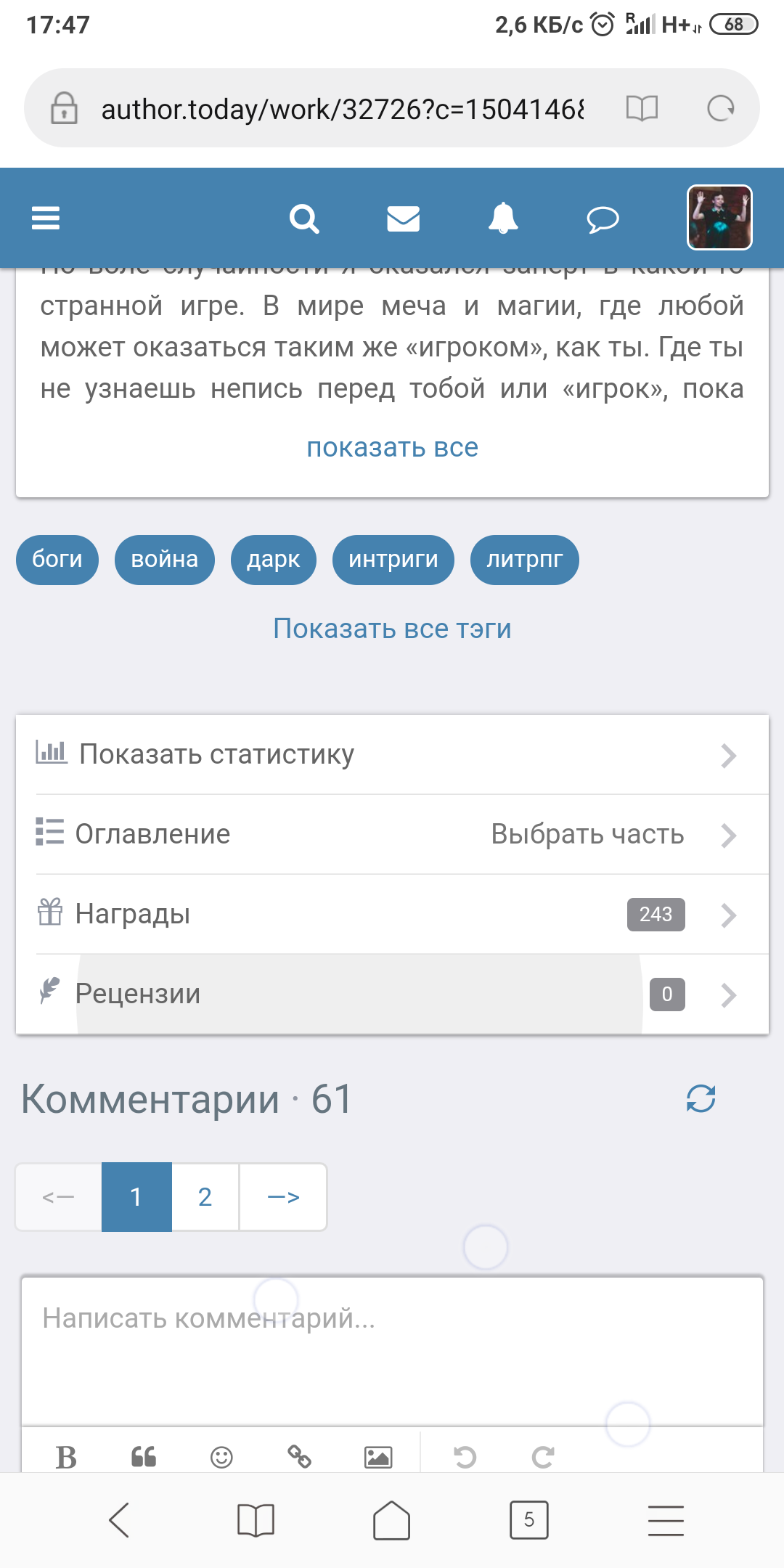Open the messages envelope
Screen dimensions: 784x1568
click(404, 218)
